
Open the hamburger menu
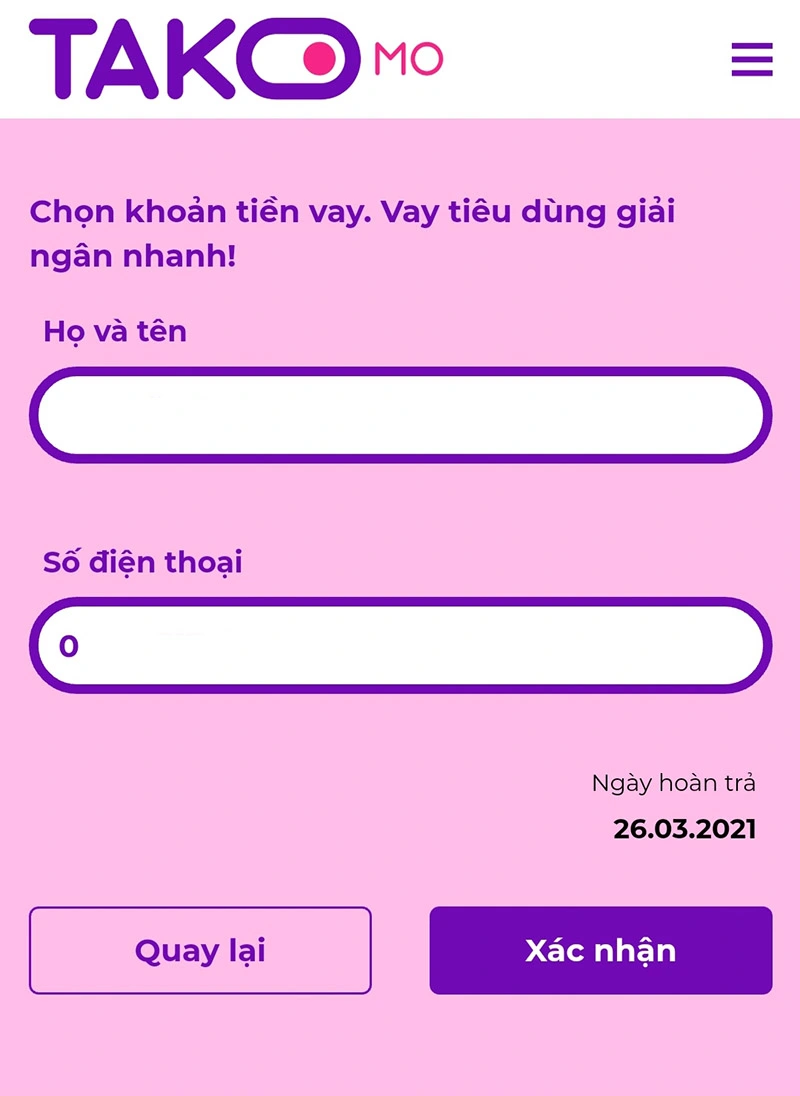[752, 59]
